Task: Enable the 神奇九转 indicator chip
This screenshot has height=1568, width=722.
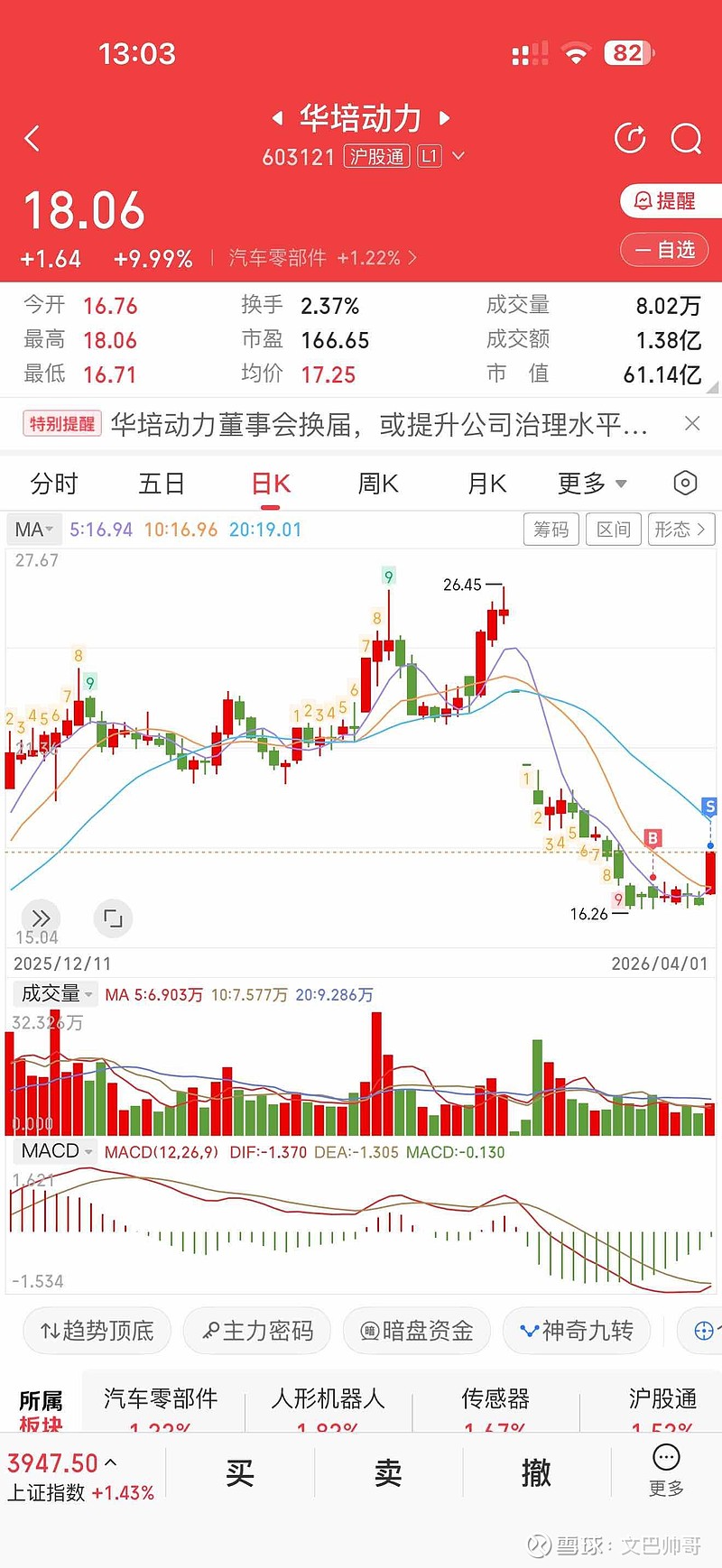Action: point(577,1331)
